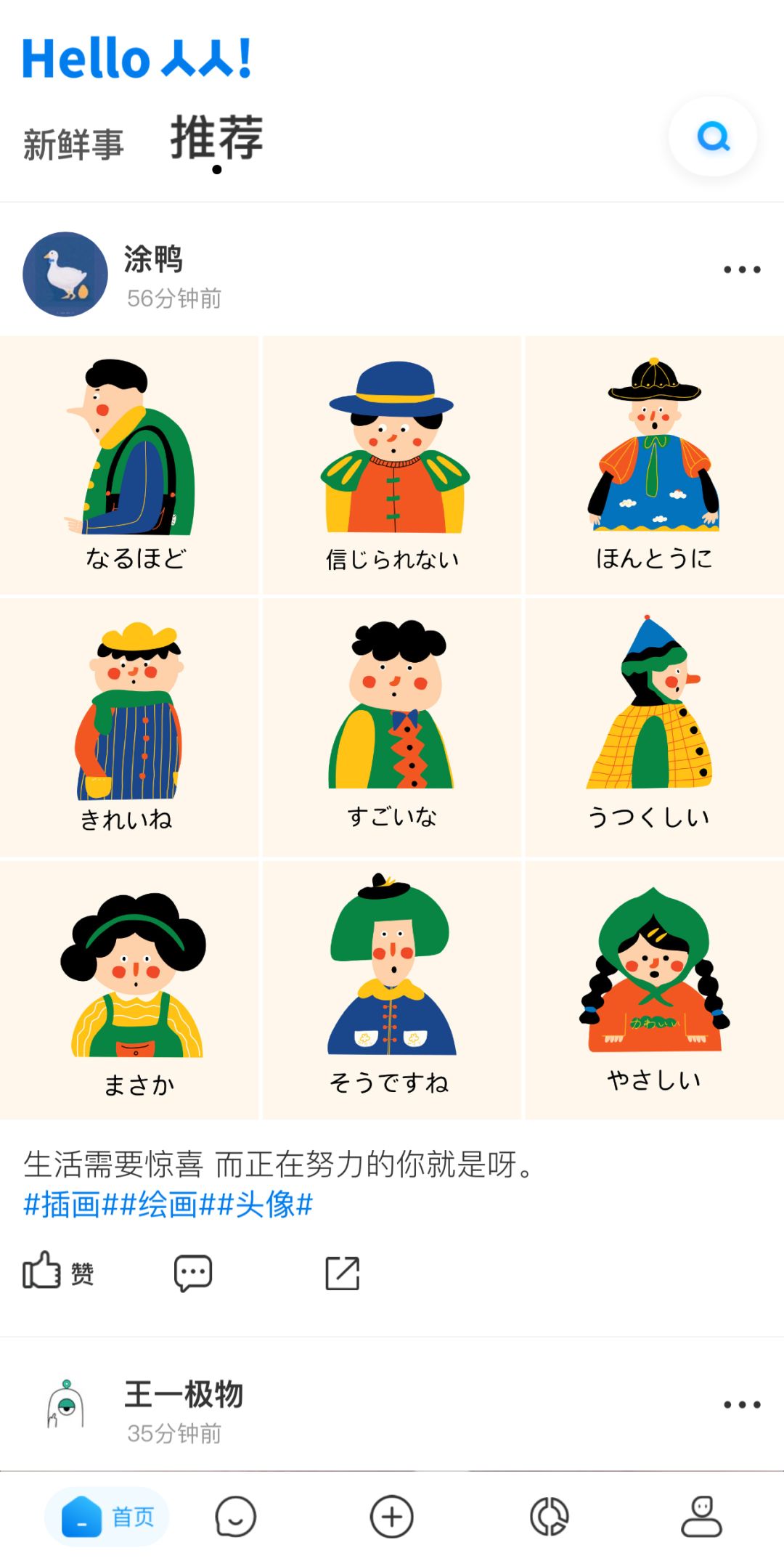Screen dimensions: 784x1561
Task: Select the 首页 home icon
Action: point(107,1516)
